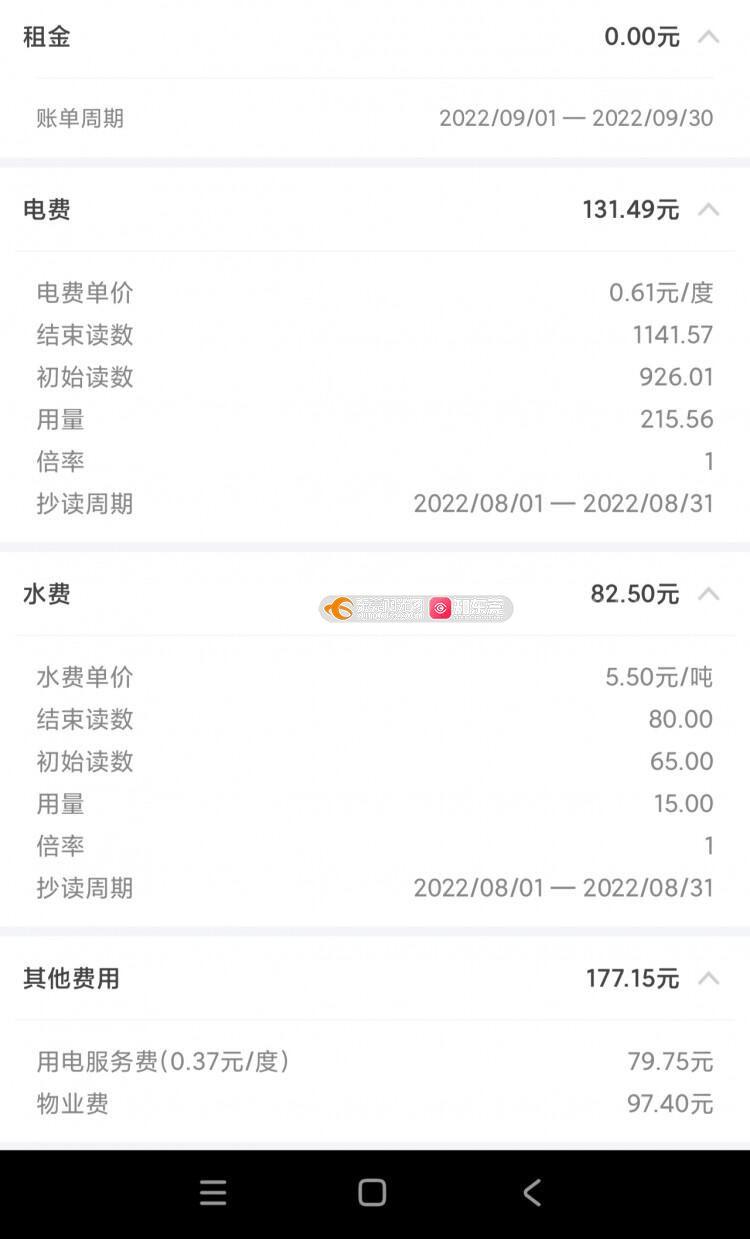Collapse the 水费 details section

click(x=708, y=593)
